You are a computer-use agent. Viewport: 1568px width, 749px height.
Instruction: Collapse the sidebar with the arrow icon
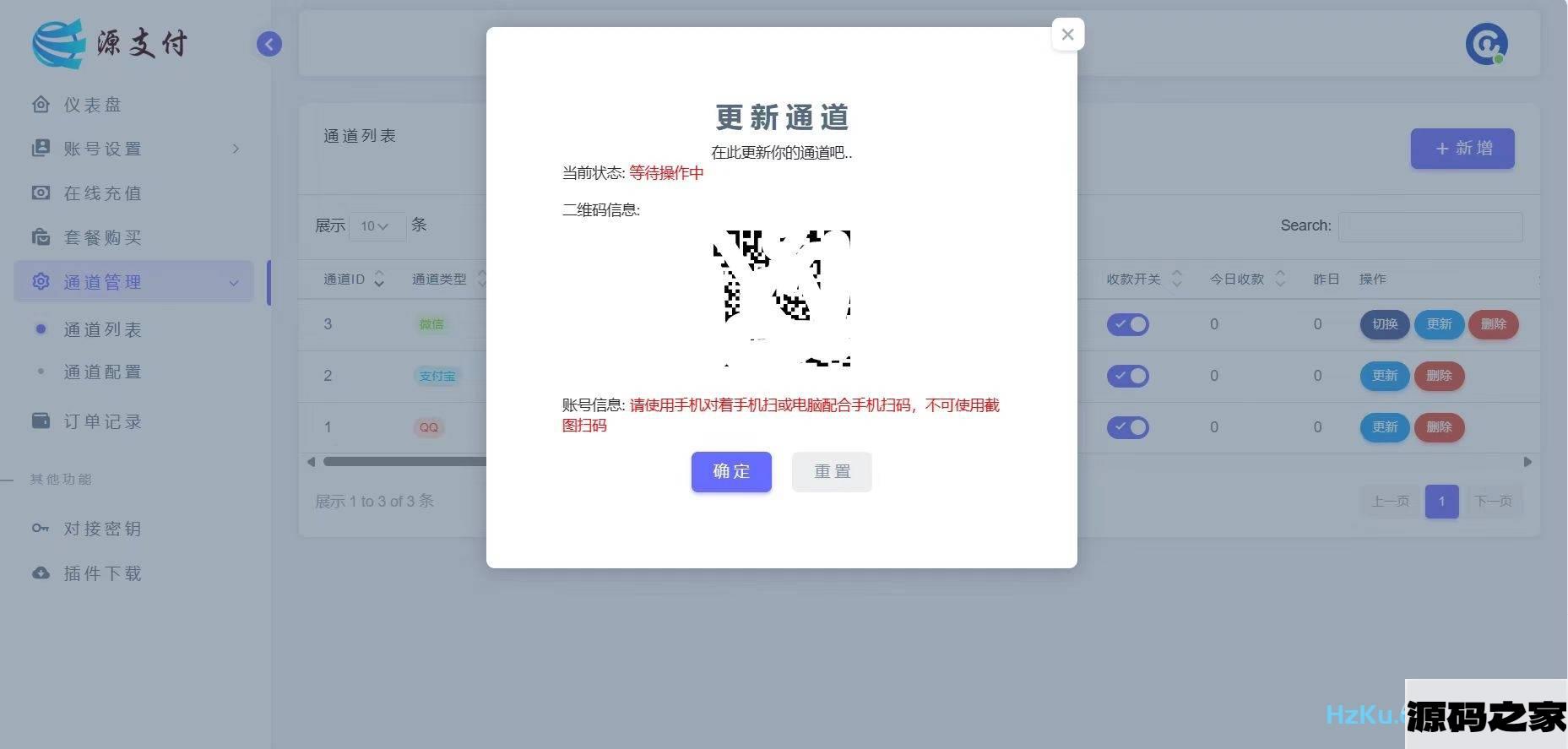[x=269, y=44]
